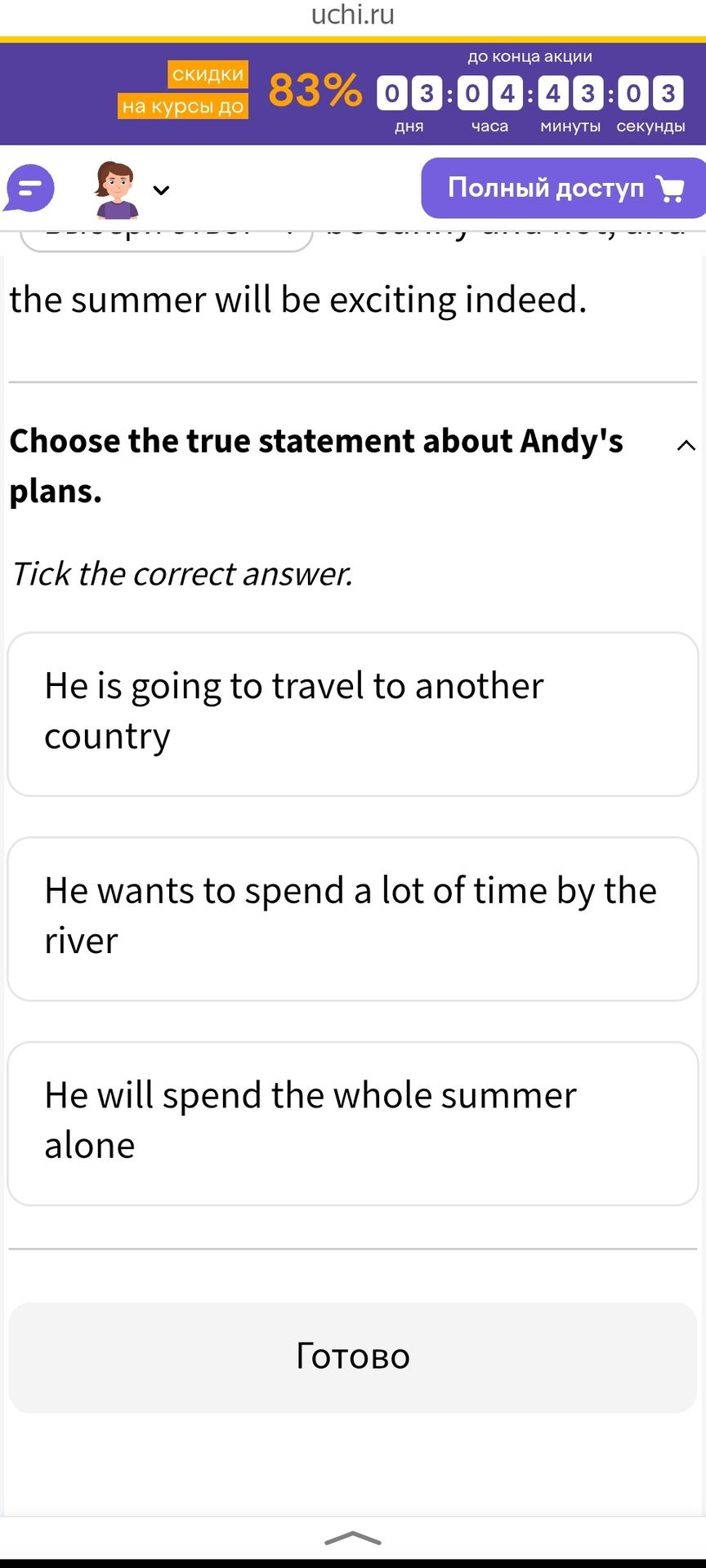This screenshot has width=706, height=1568.
Task: Tap the uchi.ru address bar
Action: tap(353, 15)
